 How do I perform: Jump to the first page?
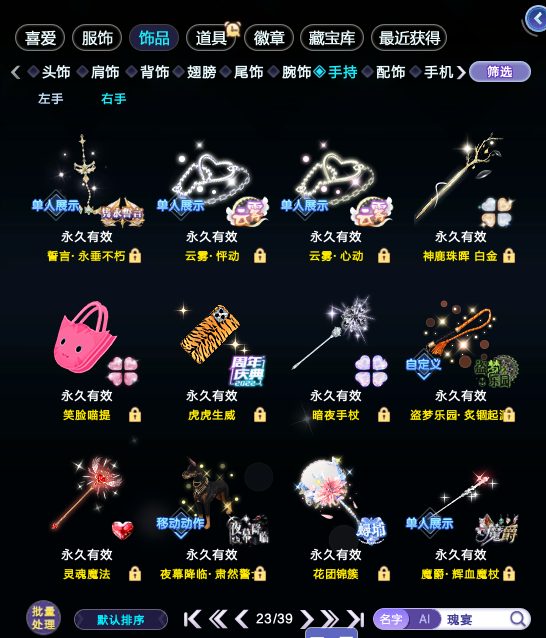192,619
